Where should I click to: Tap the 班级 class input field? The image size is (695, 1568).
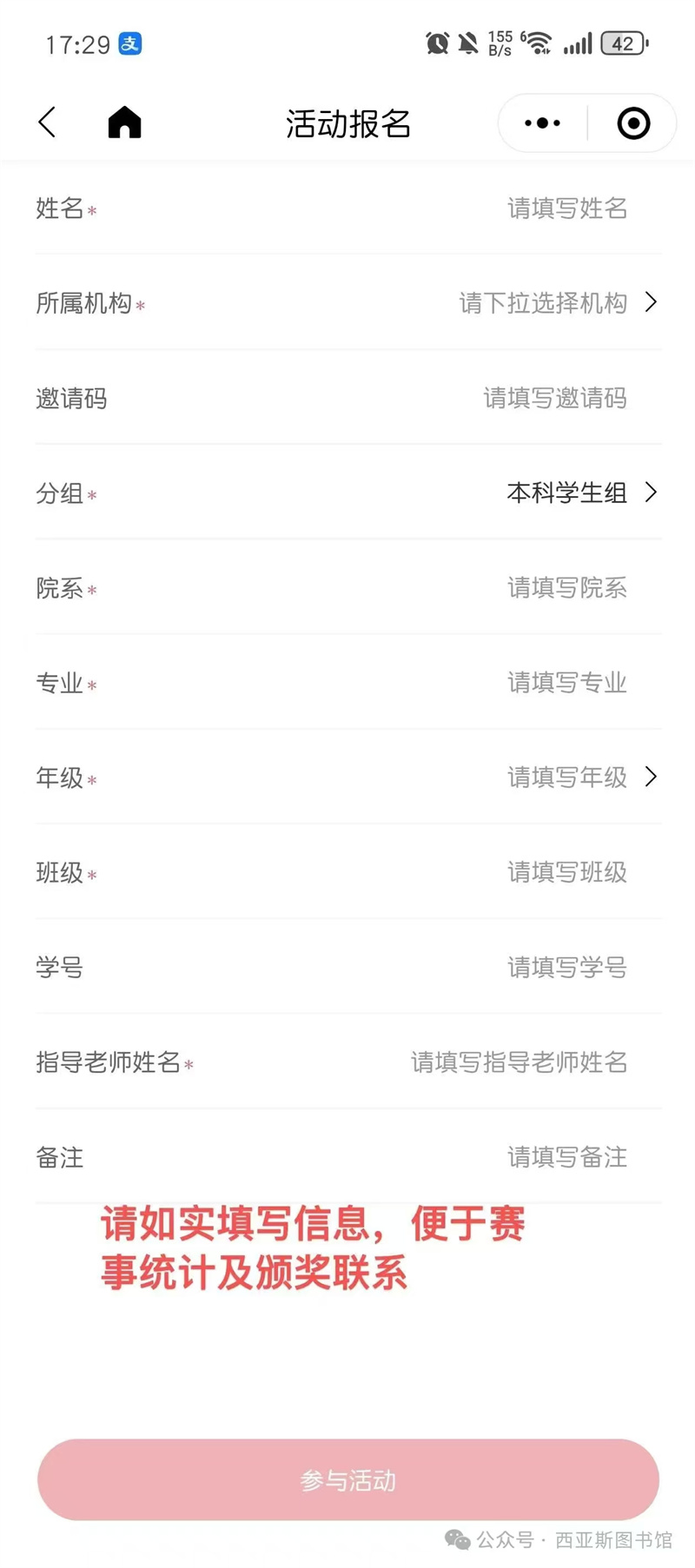pos(348,871)
